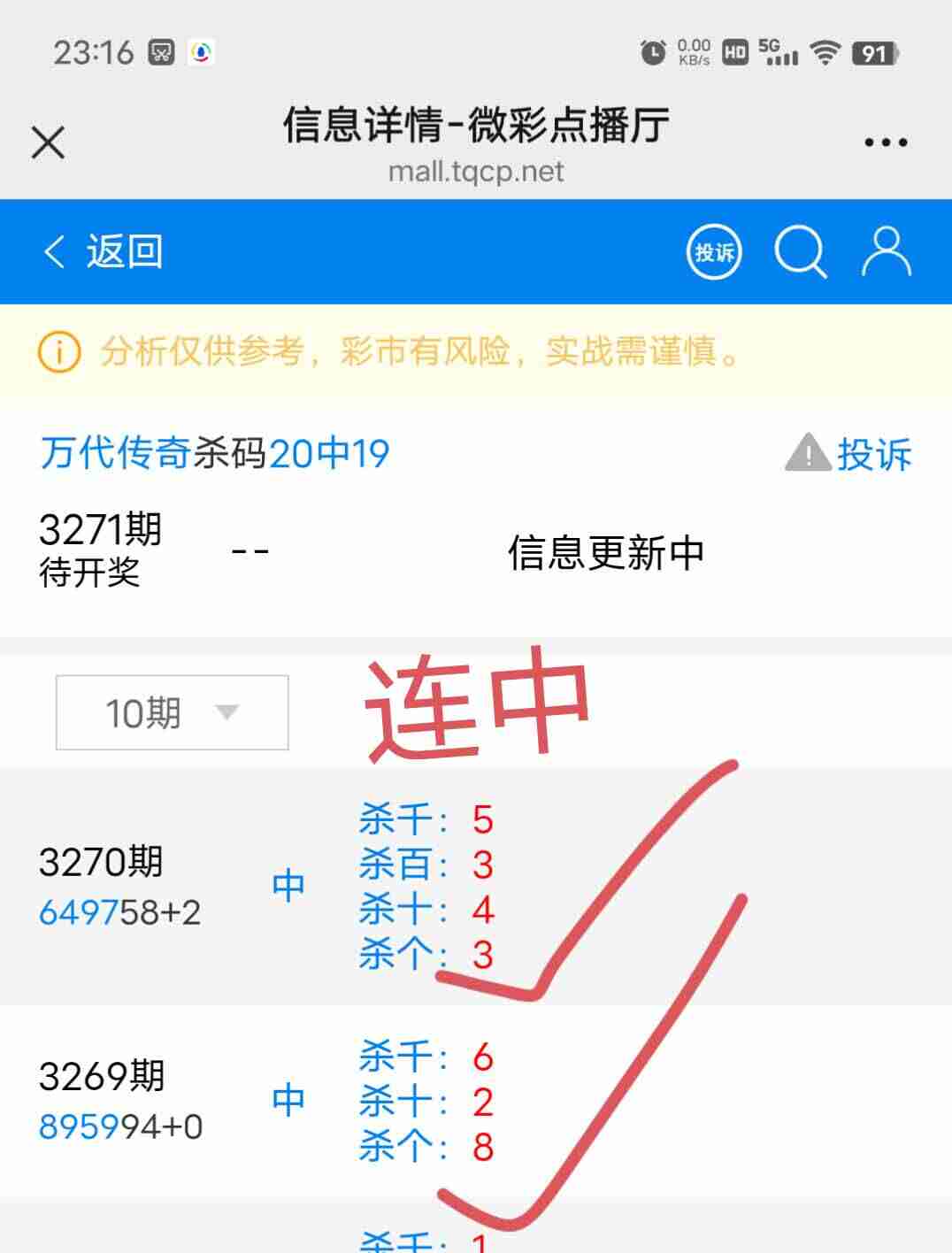This screenshot has width=952, height=1253.
Task: Tap the warning triangle next to 投诉
Action: 808,454
